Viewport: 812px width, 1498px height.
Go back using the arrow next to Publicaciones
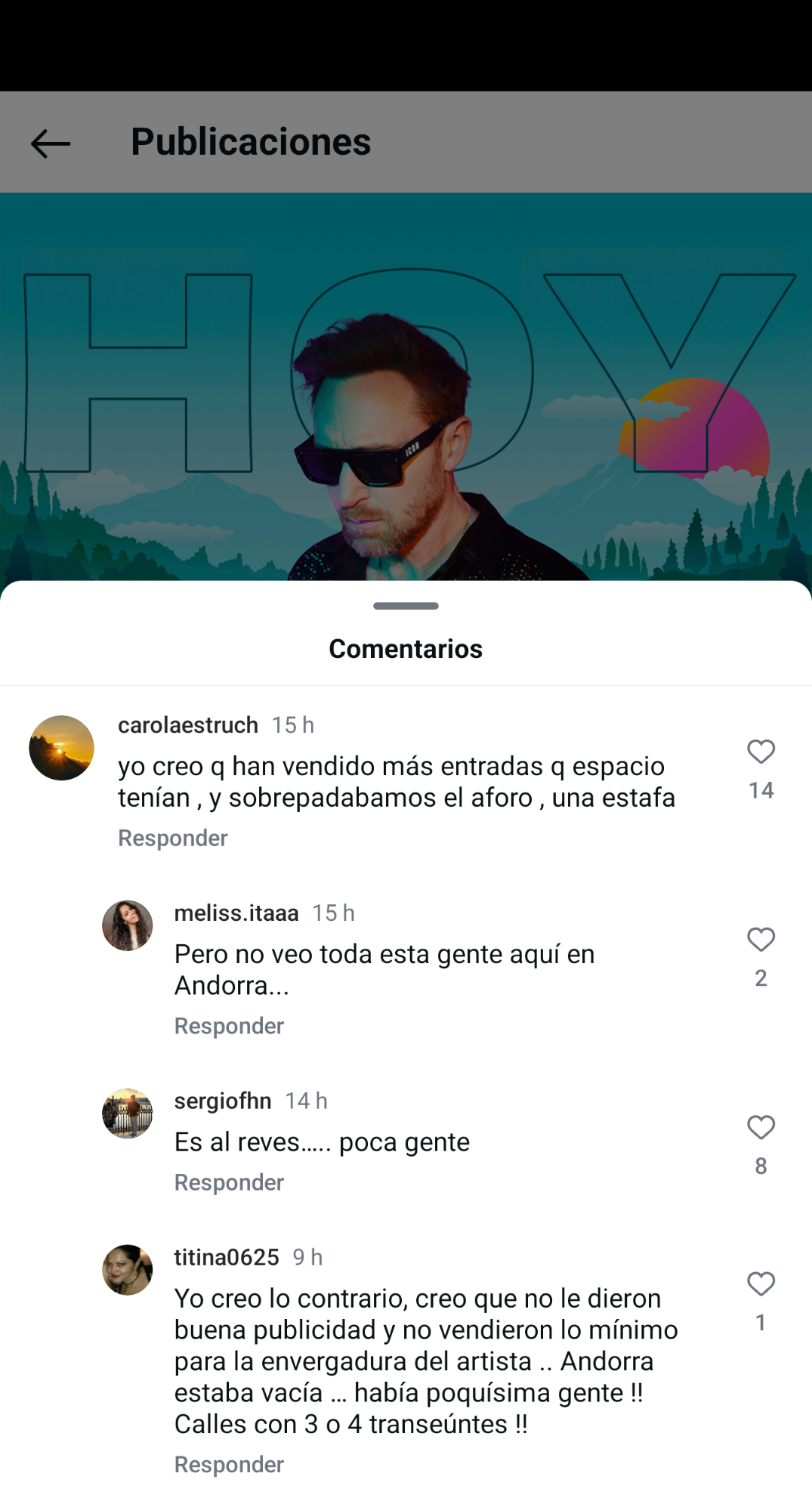pos(51,144)
